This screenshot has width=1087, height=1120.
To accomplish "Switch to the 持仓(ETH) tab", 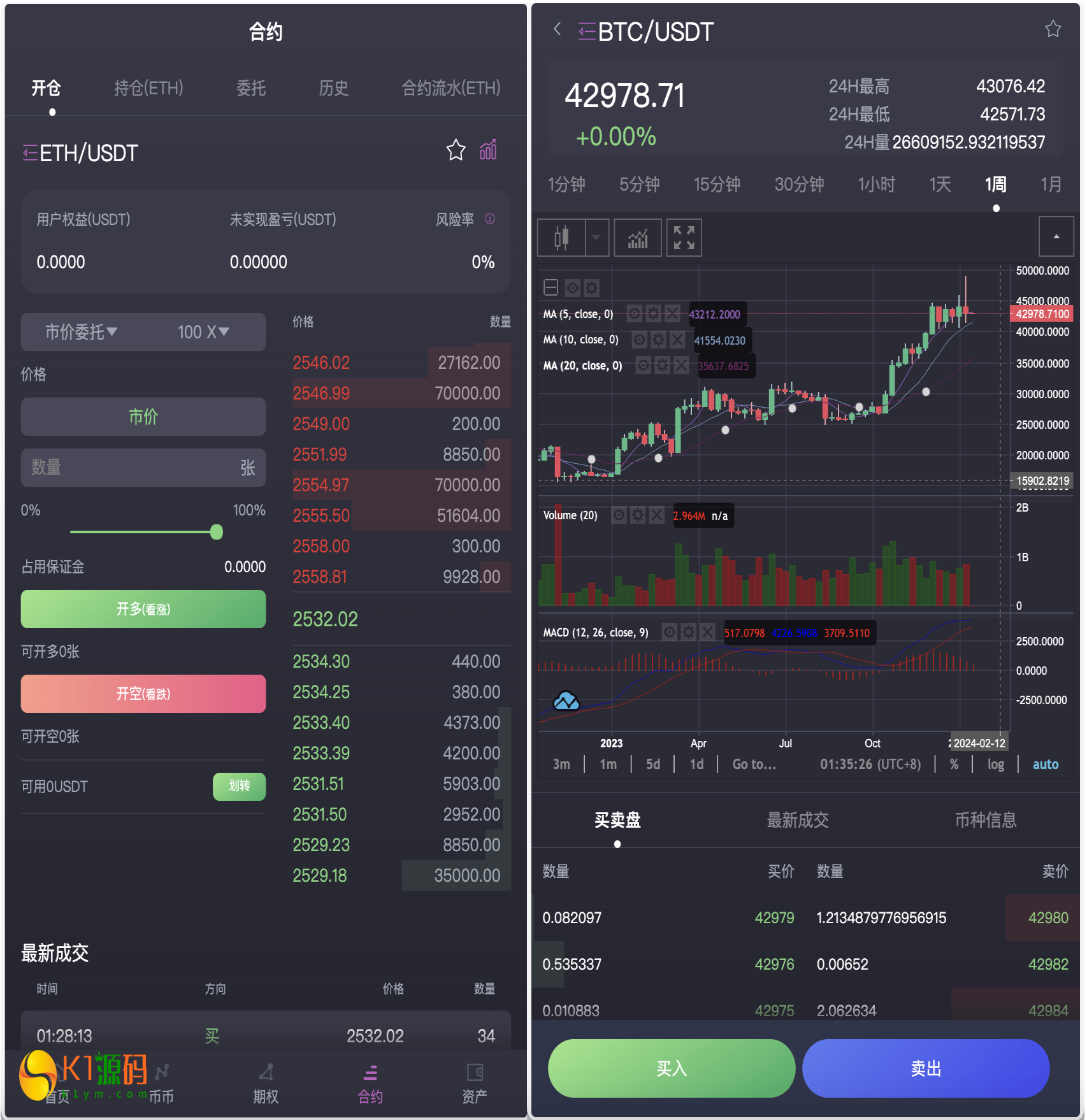I will [148, 88].
